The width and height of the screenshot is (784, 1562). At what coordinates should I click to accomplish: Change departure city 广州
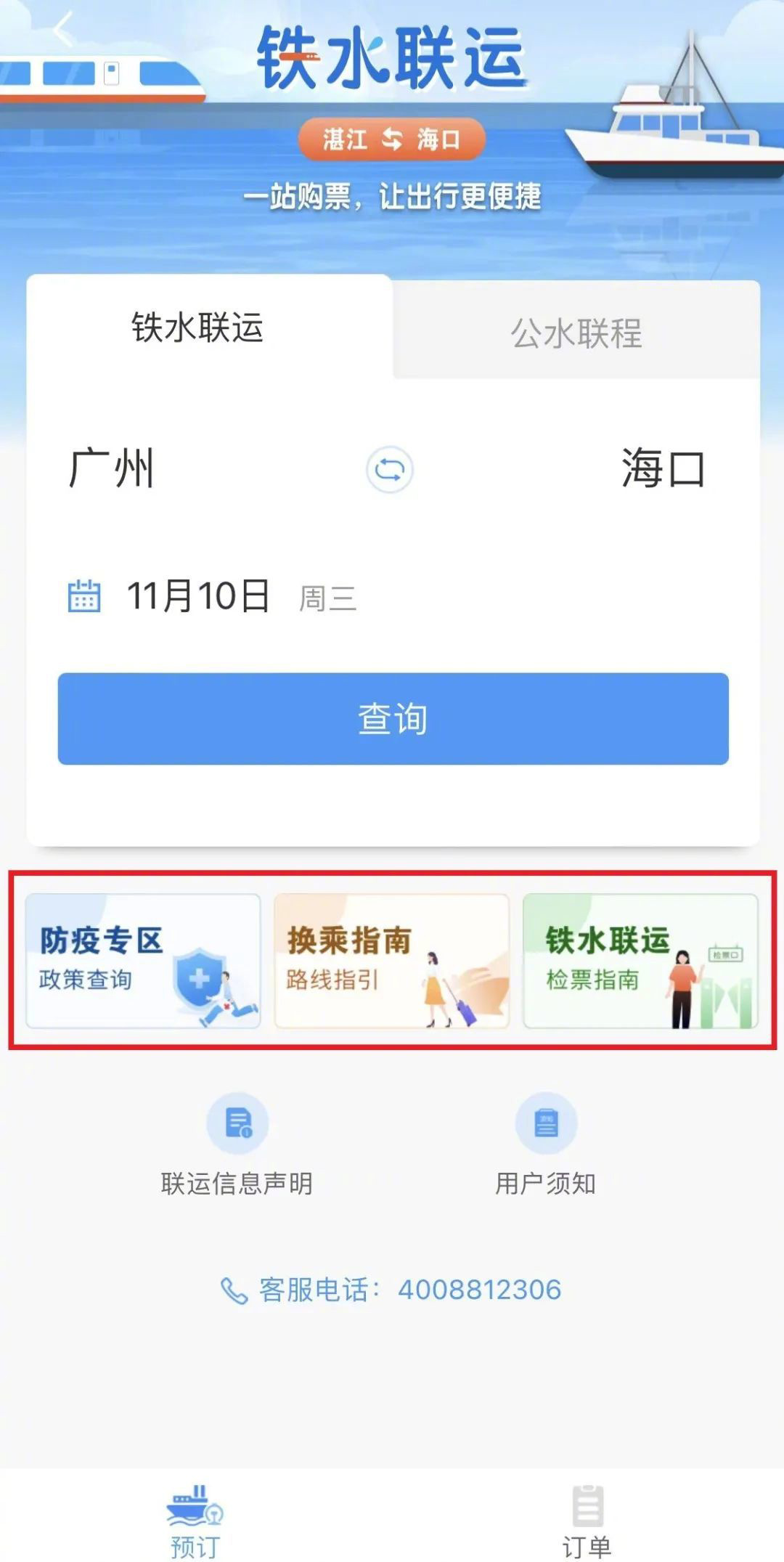pyautogui.click(x=112, y=468)
